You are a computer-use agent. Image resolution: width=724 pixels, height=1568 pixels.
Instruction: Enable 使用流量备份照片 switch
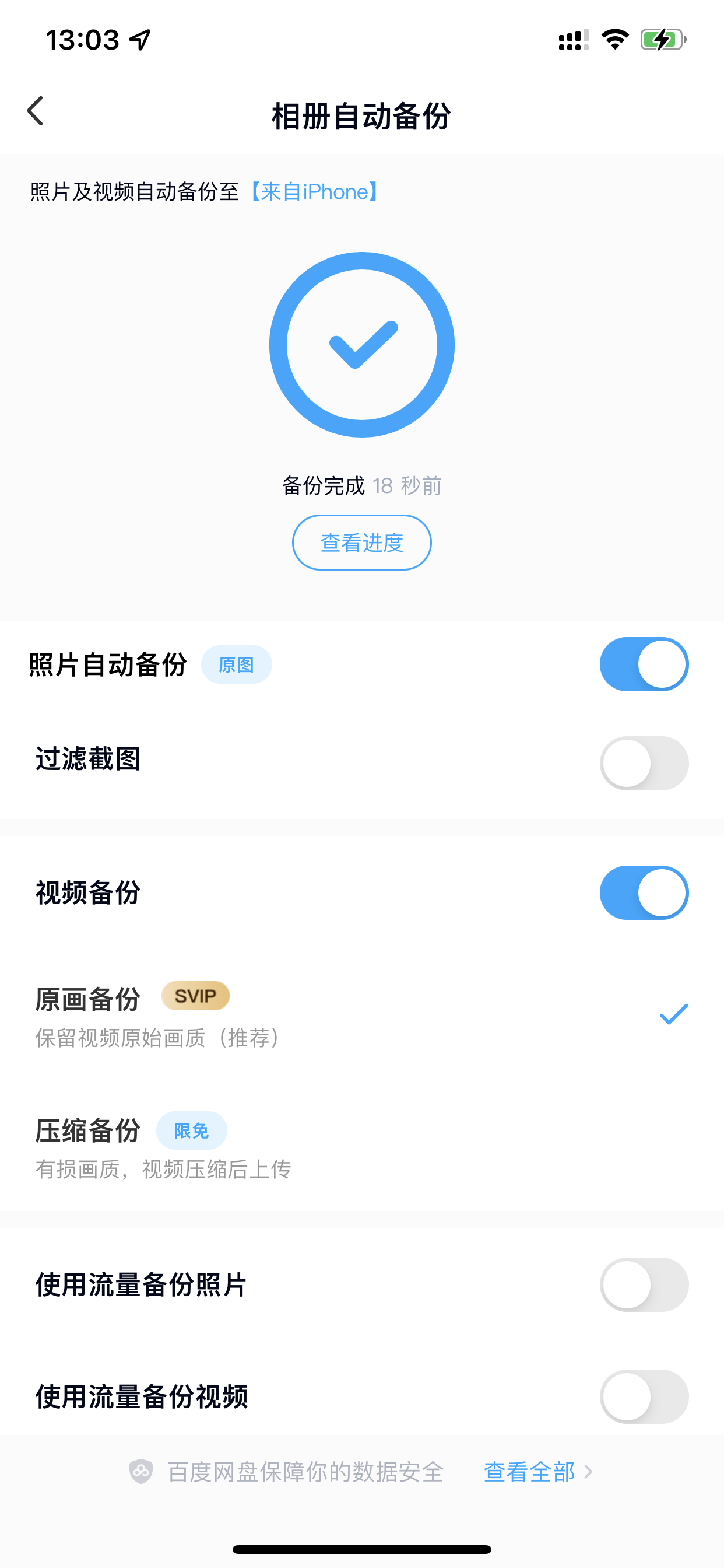pyautogui.click(x=644, y=1284)
